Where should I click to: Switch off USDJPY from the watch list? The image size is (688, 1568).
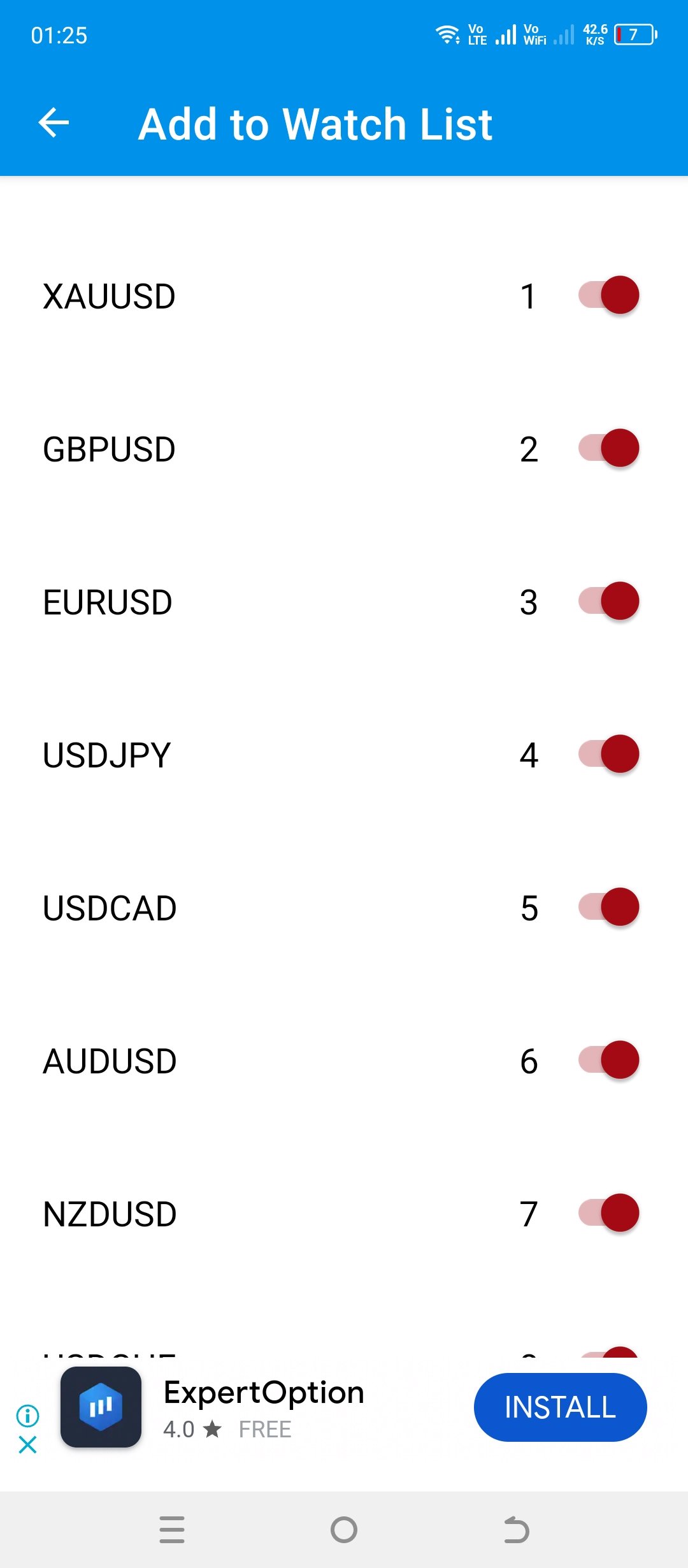coord(609,754)
